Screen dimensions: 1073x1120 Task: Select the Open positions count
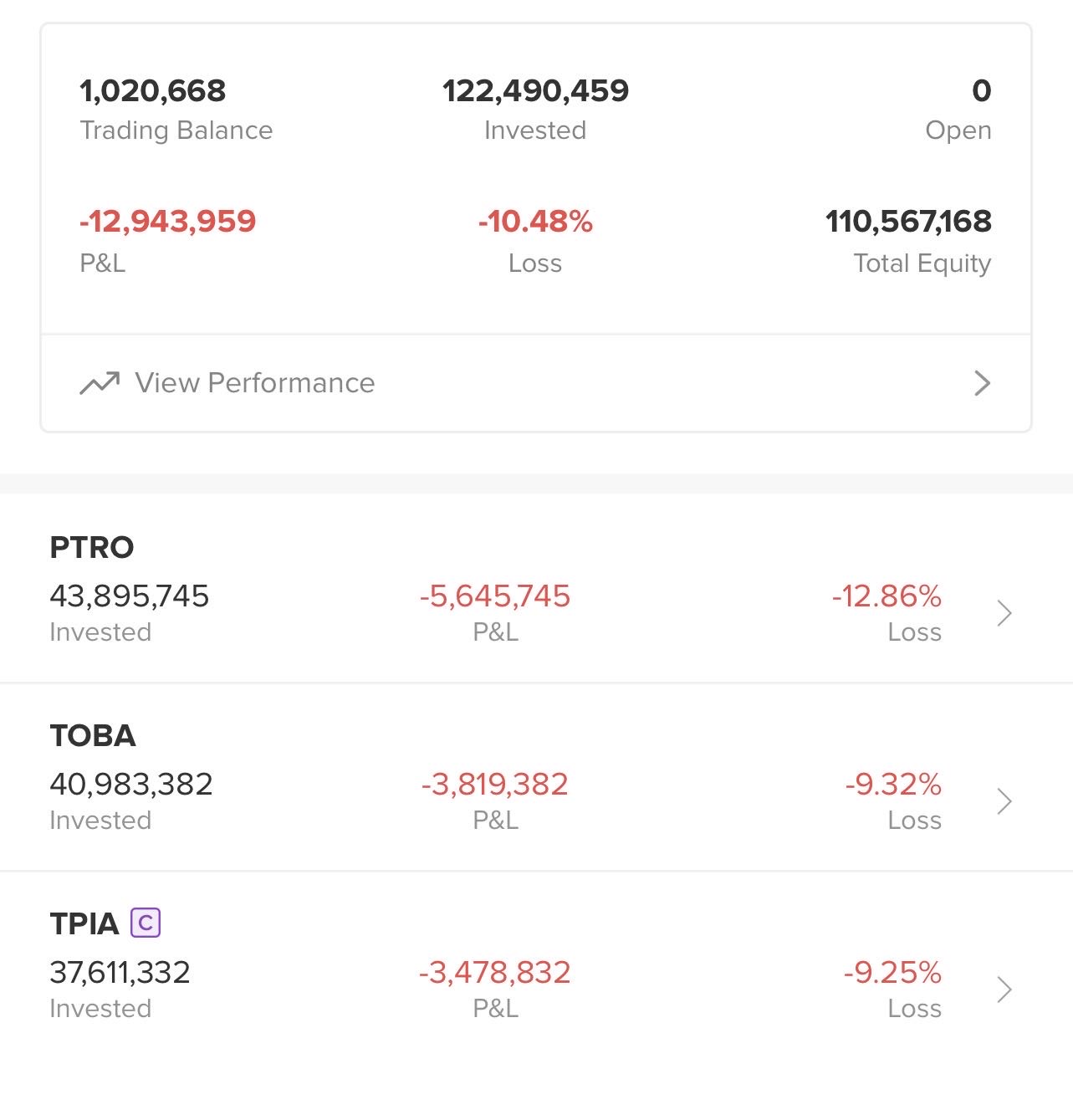(x=982, y=90)
